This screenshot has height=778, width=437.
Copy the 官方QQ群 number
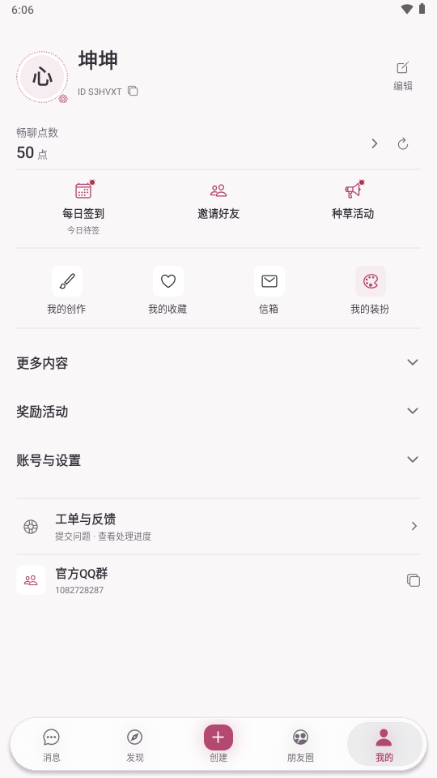tap(413, 580)
